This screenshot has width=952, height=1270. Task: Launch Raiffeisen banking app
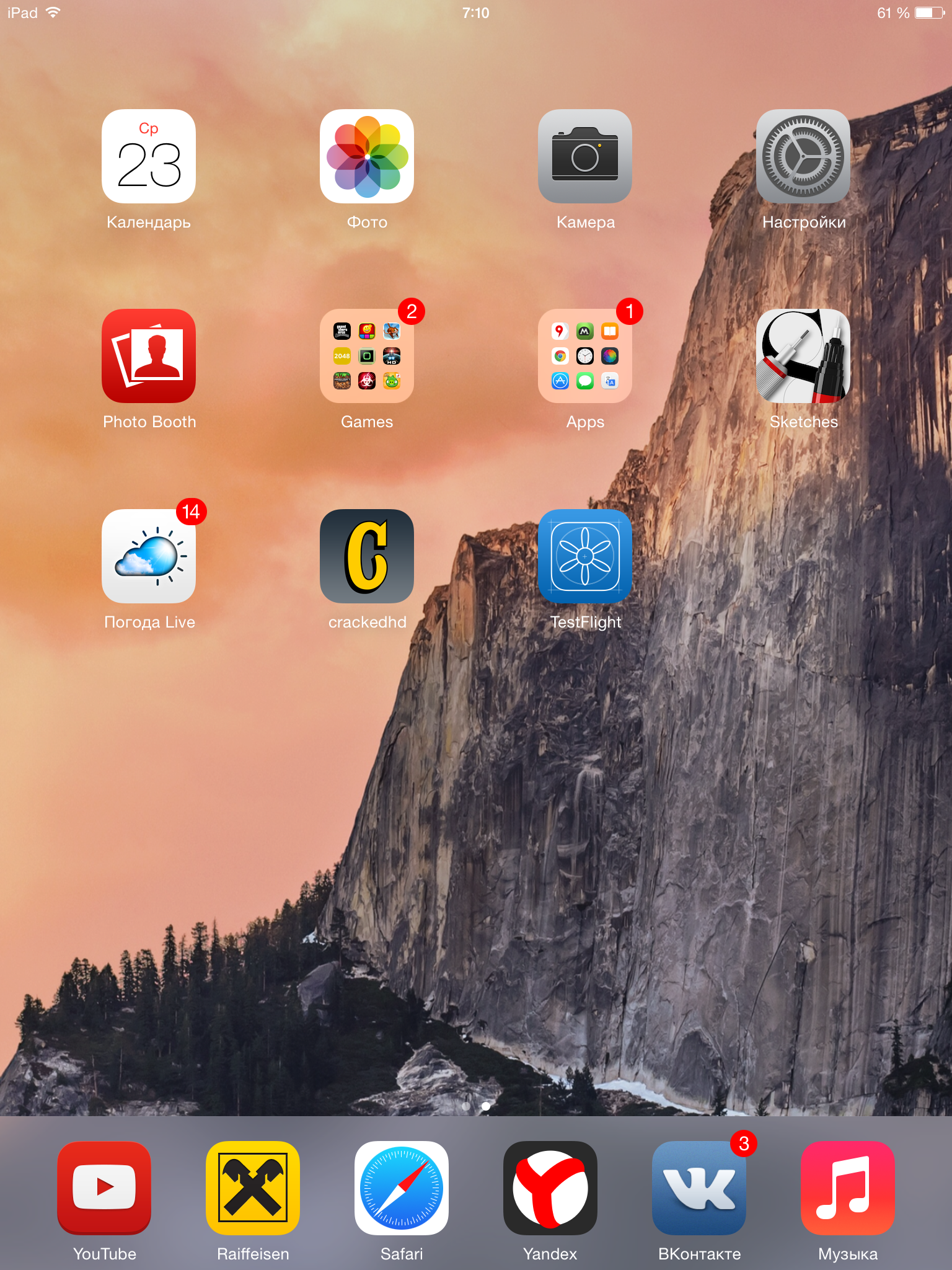click(x=253, y=1188)
